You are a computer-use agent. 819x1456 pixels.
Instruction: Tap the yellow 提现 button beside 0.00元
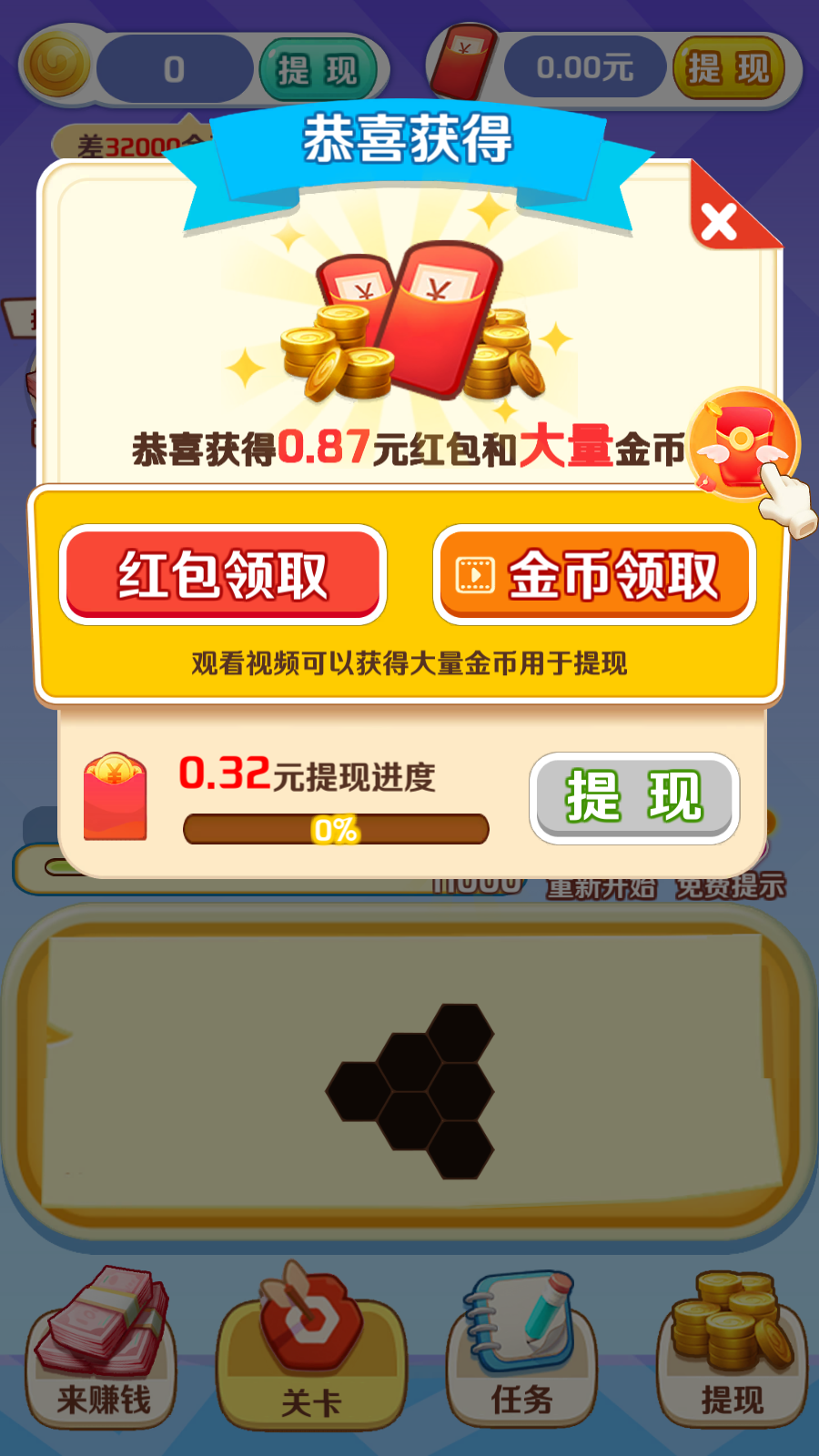(x=729, y=68)
